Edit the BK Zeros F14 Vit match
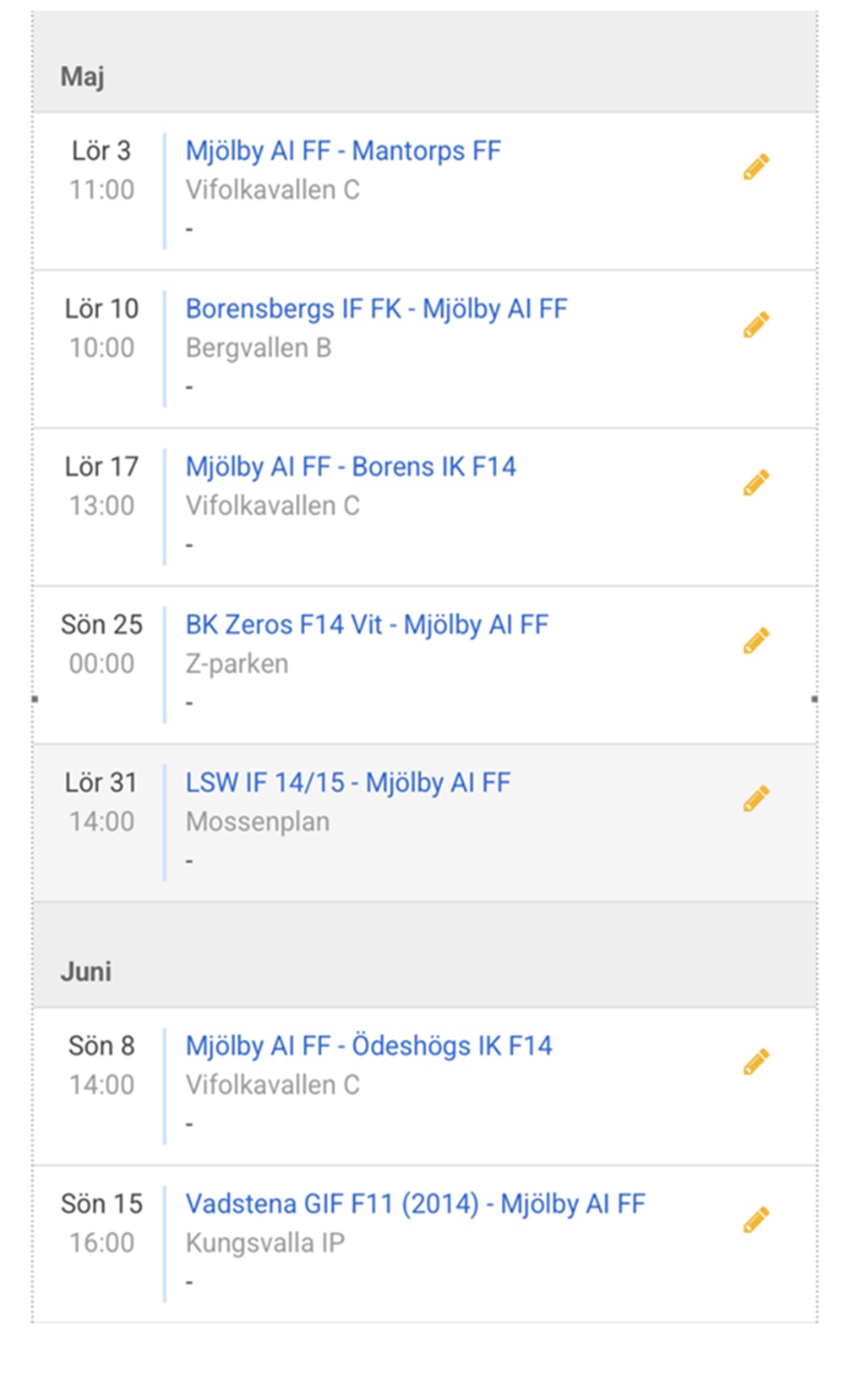Screen dimensions: 845x1400 coord(756,642)
